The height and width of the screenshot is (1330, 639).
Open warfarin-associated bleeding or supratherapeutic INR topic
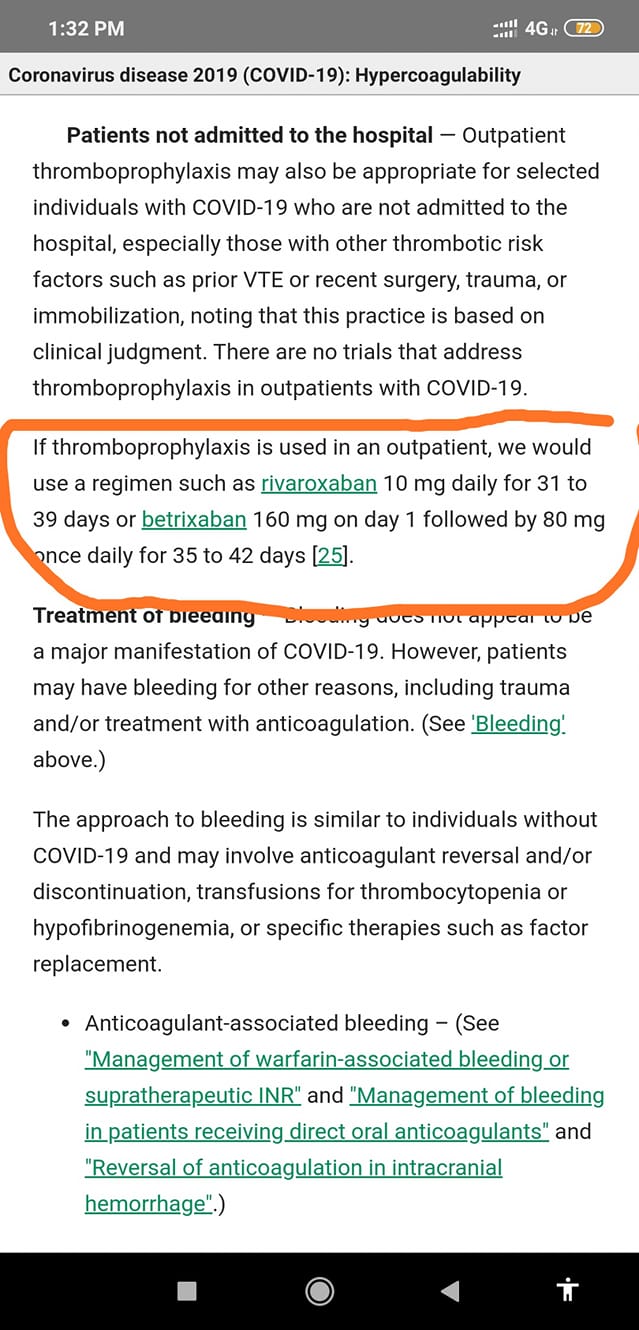coord(327,1078)
